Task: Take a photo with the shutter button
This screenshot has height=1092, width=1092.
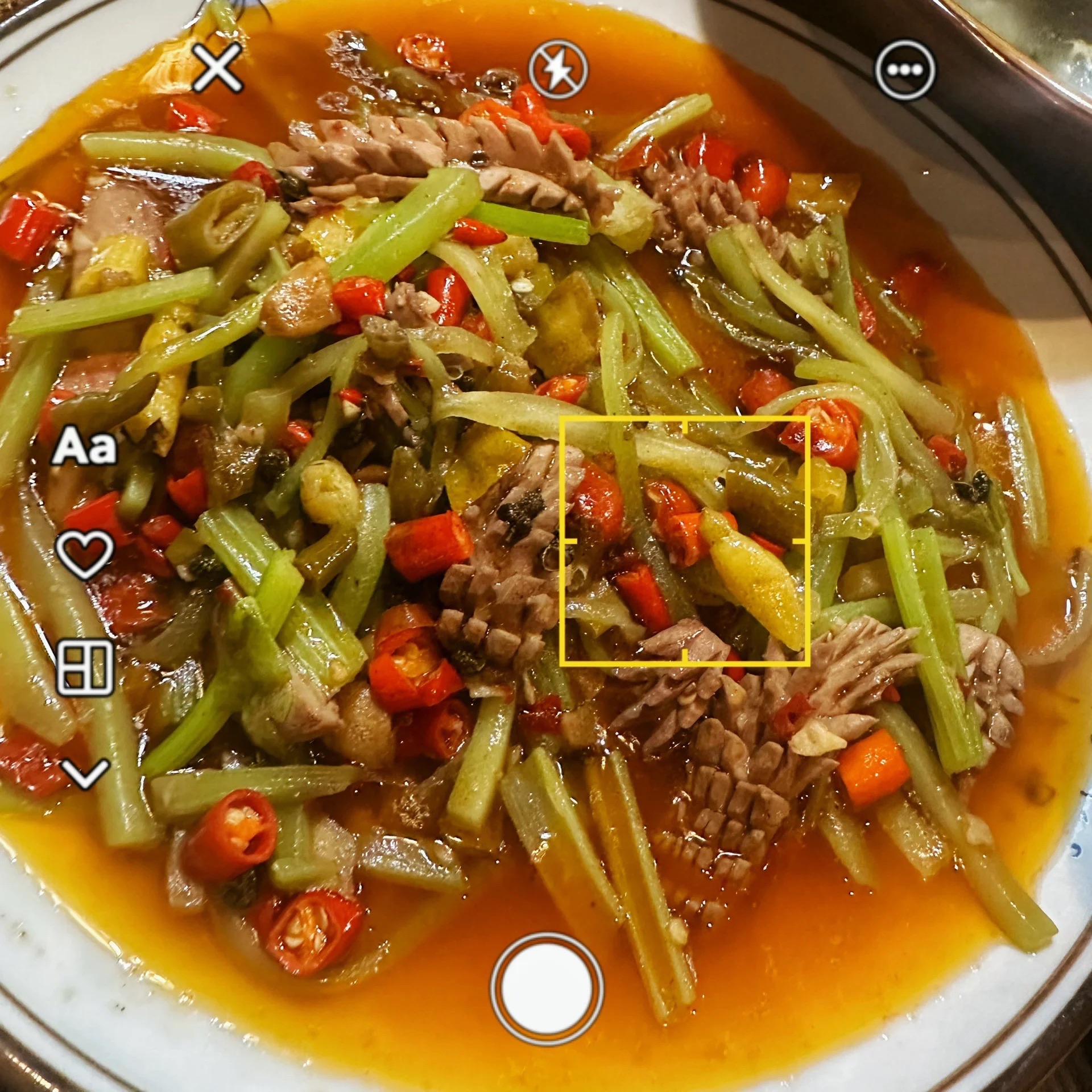Action: click(x=547, y=990)
